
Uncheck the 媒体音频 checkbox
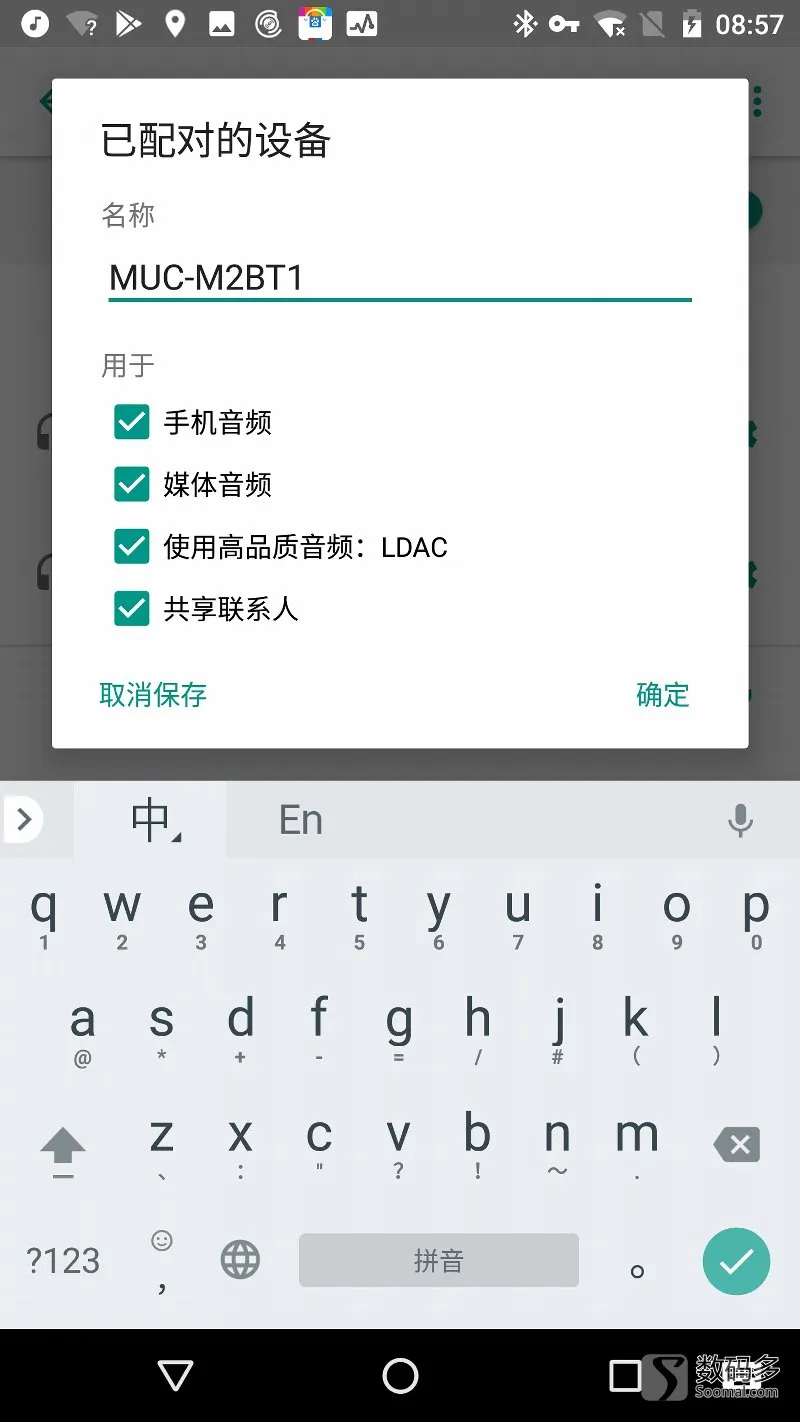coord(132,485)
